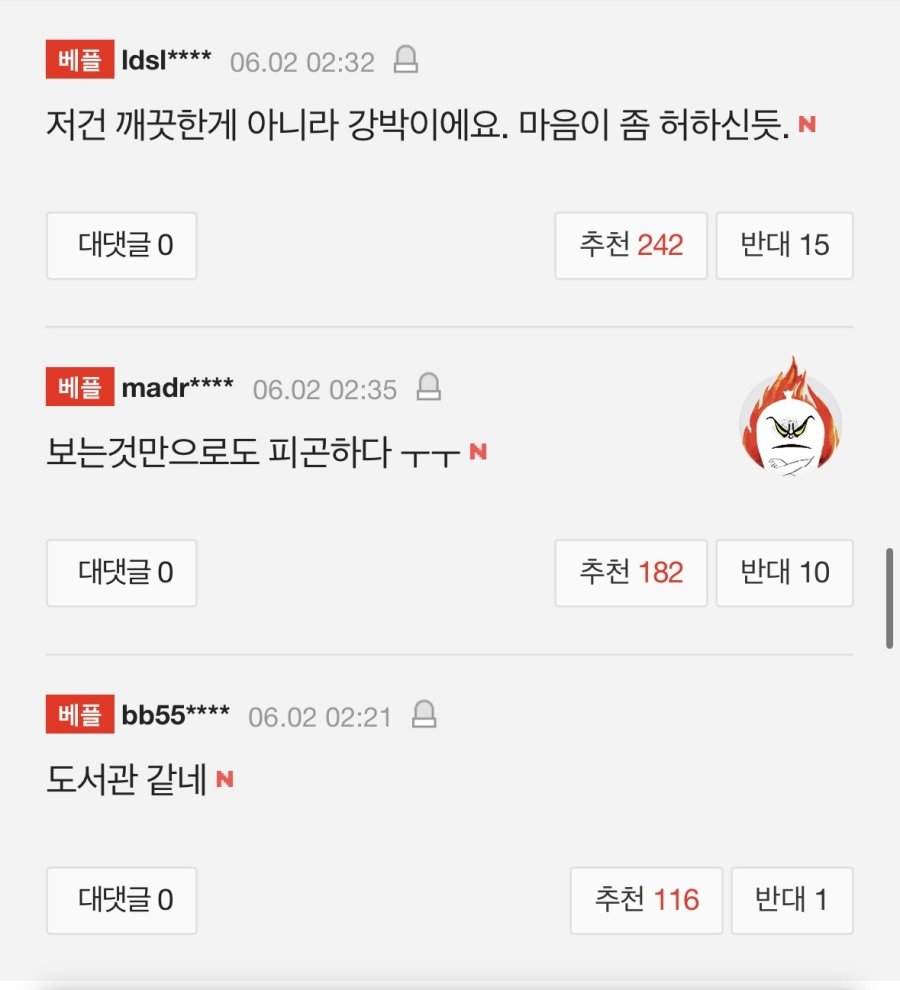Report madr****'s comment via siren icon

[x=428, y=388]
